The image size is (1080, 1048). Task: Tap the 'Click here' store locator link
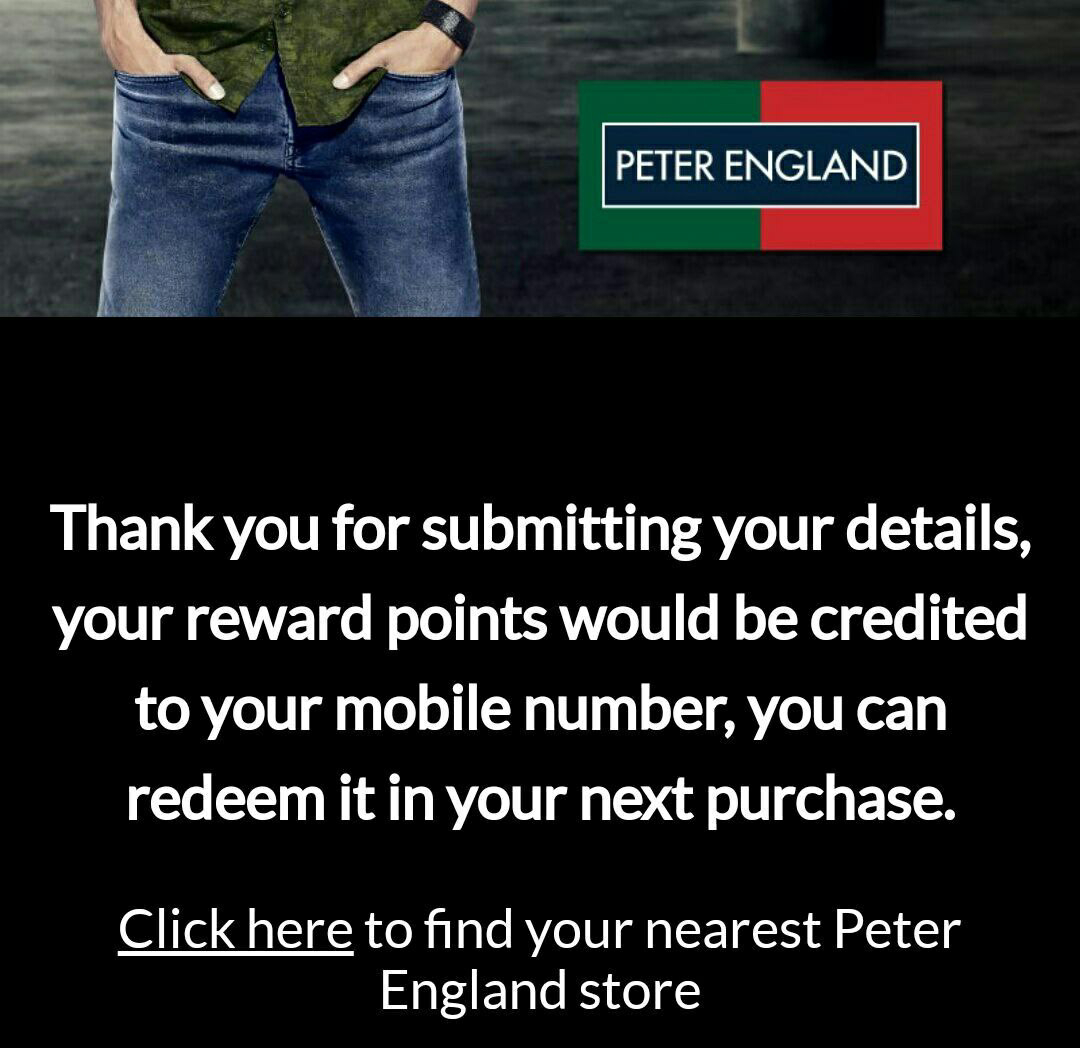tap(235, 929)
